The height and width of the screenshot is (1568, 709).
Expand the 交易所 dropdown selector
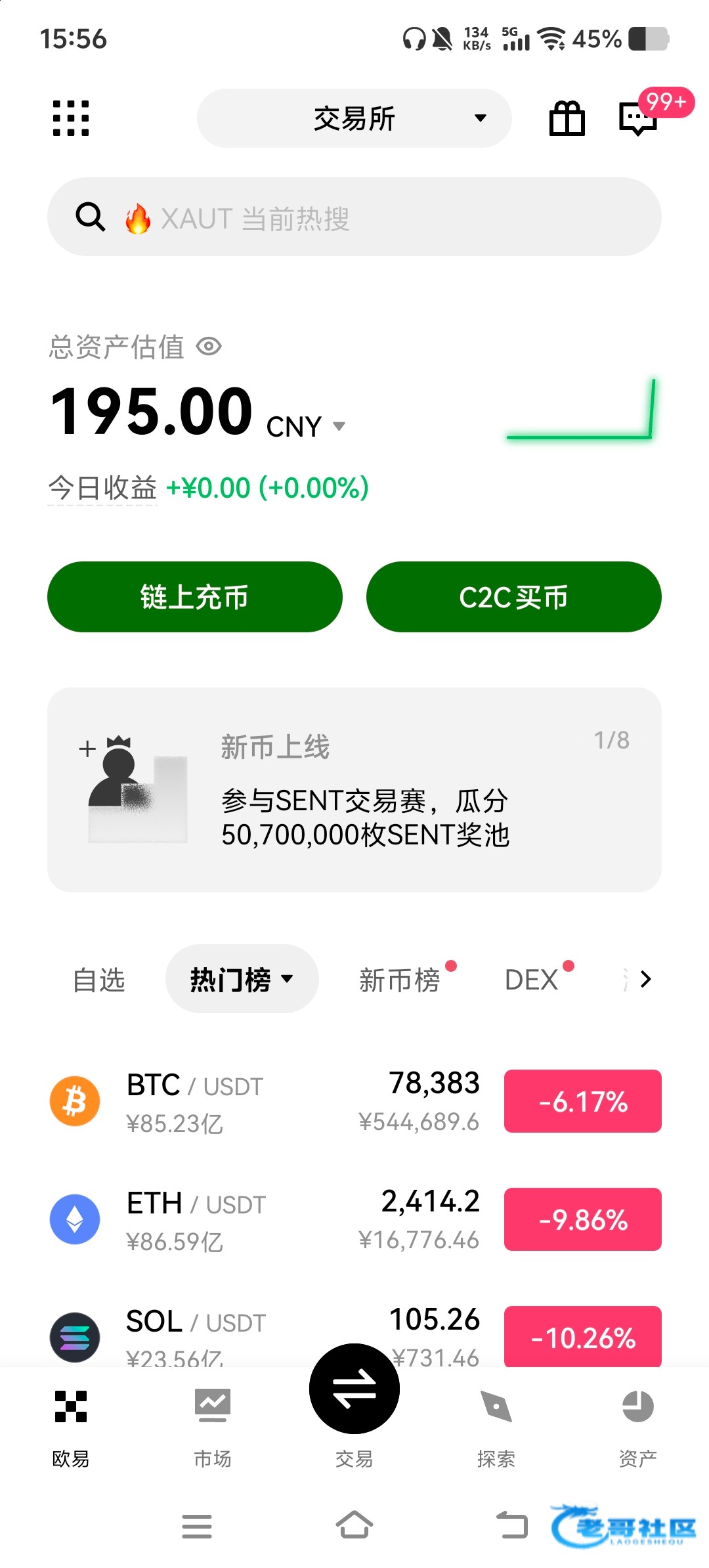point(354,118)
